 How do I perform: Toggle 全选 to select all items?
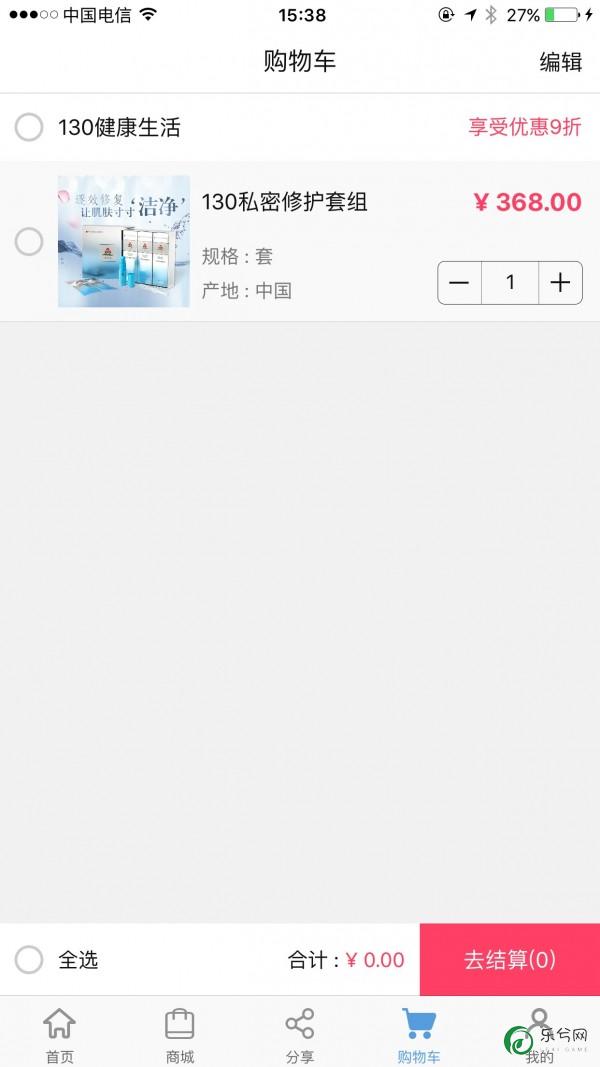tap(29, 960)
